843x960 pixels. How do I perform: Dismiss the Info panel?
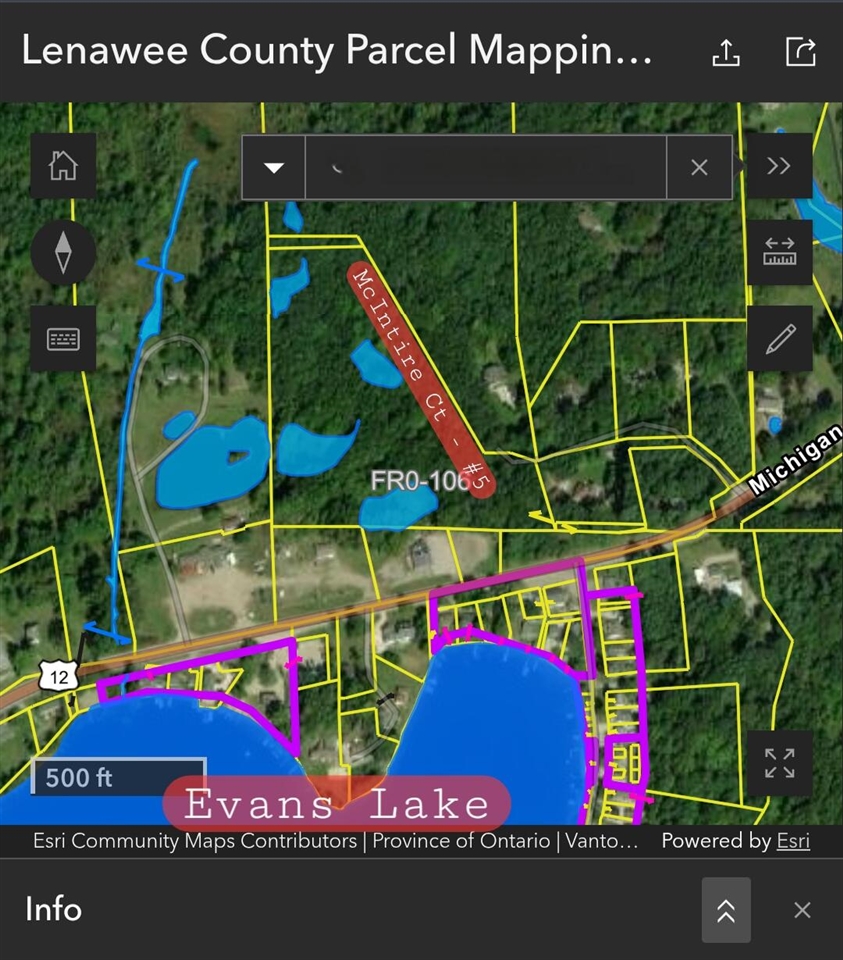click(x=801, y=910)
